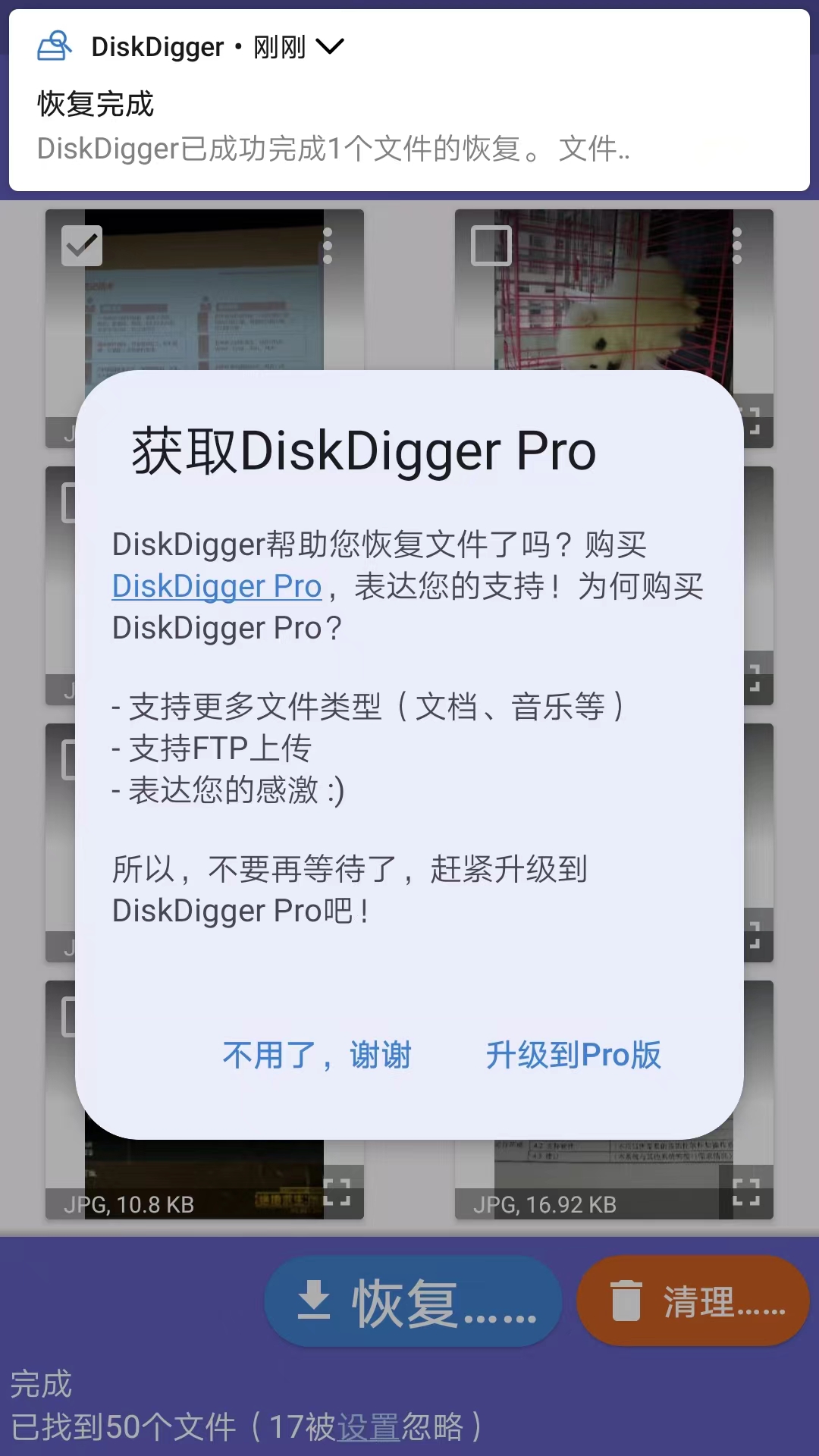Image resolution: width=819 pixels, height=1456 pixels.
Task: Open the 恢复完成 notification from DiskDigger
Action: [334, 125]
